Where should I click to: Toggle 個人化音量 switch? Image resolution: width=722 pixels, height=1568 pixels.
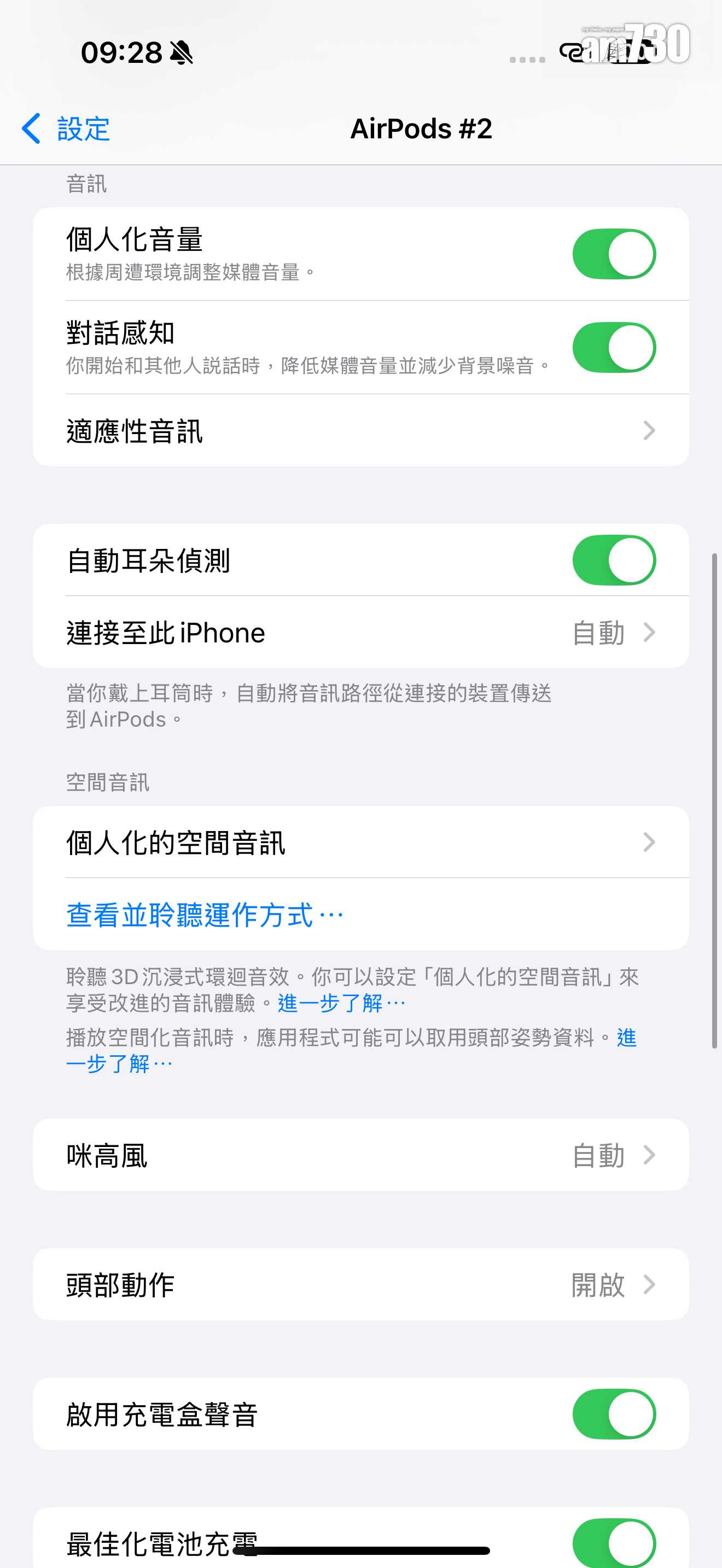pos(614,254)
